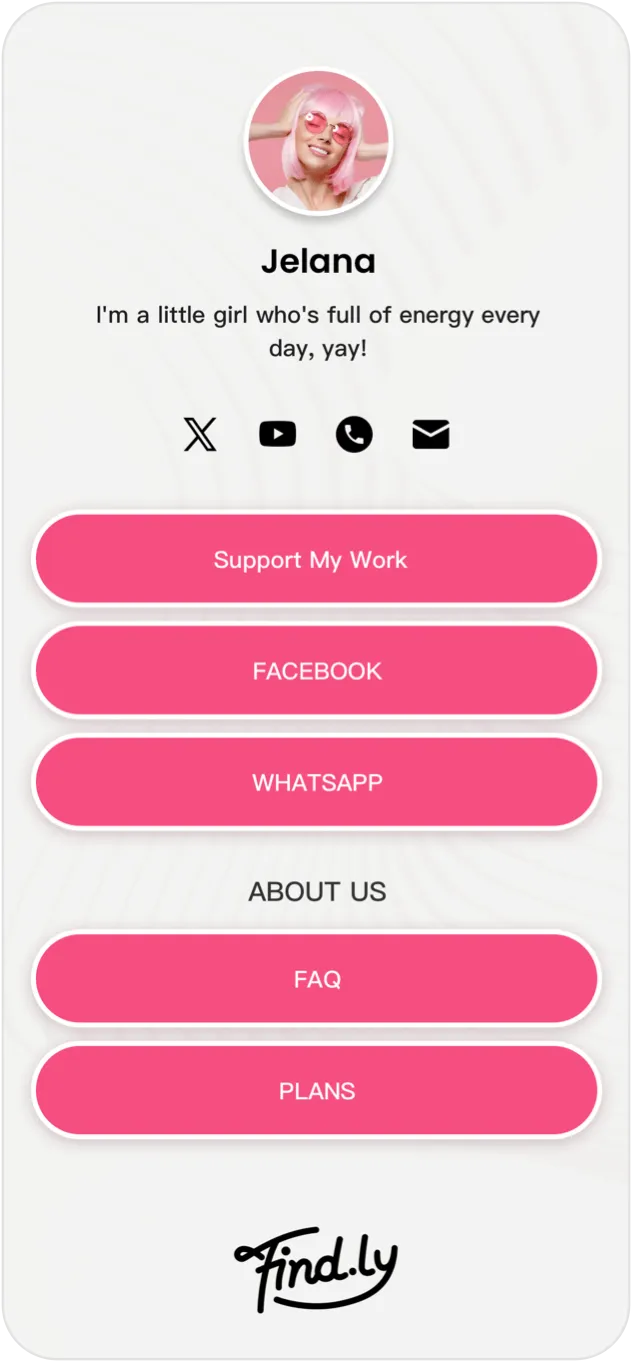Open the YouTube channel icon
The image size is (632, 1362).
click(x=277, y=434)
